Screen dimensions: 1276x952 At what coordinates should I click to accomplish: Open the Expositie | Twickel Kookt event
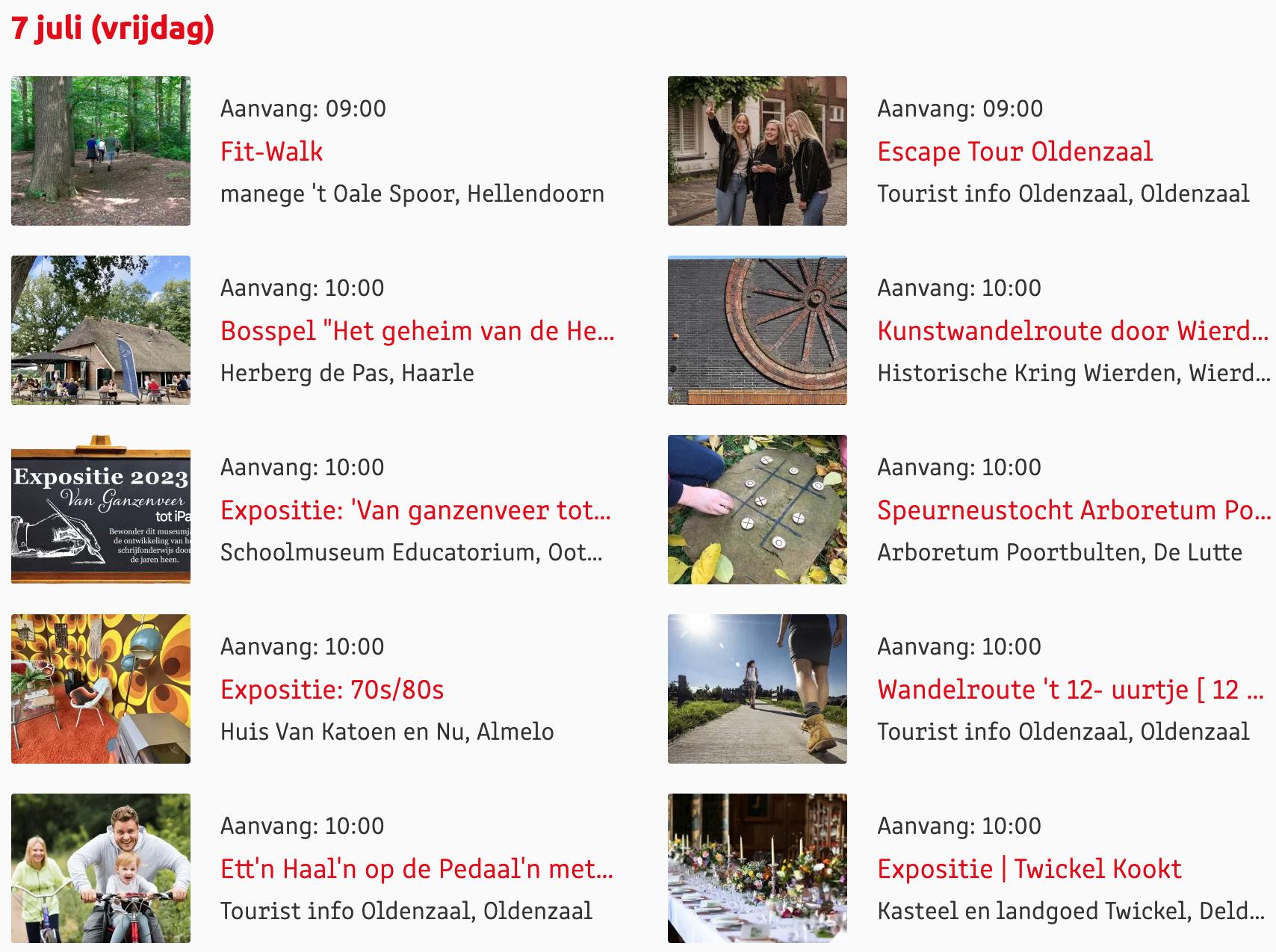[x=1029, y=869]
